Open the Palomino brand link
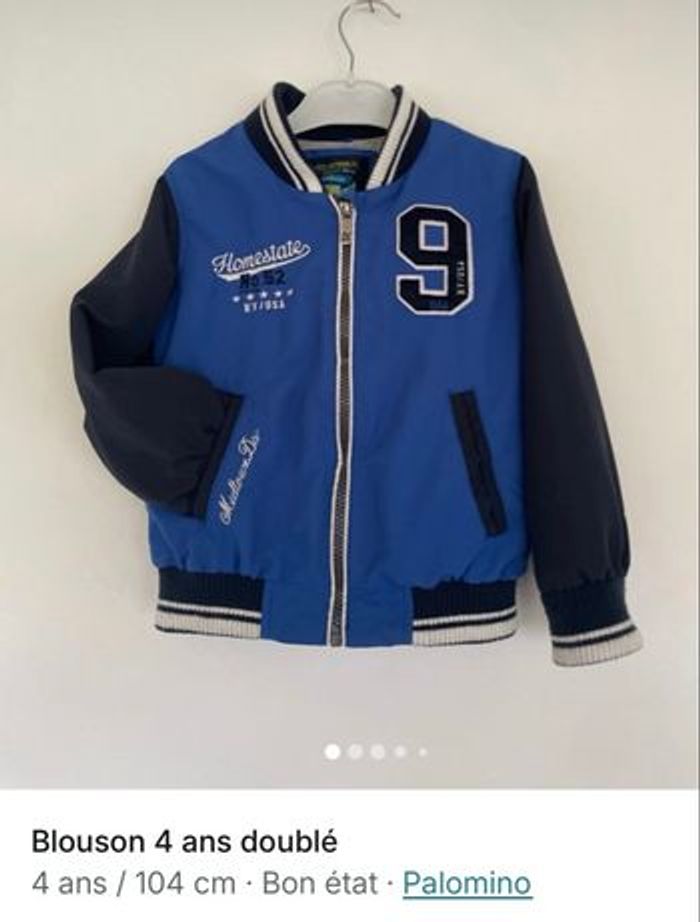 [x=466, y=883]
